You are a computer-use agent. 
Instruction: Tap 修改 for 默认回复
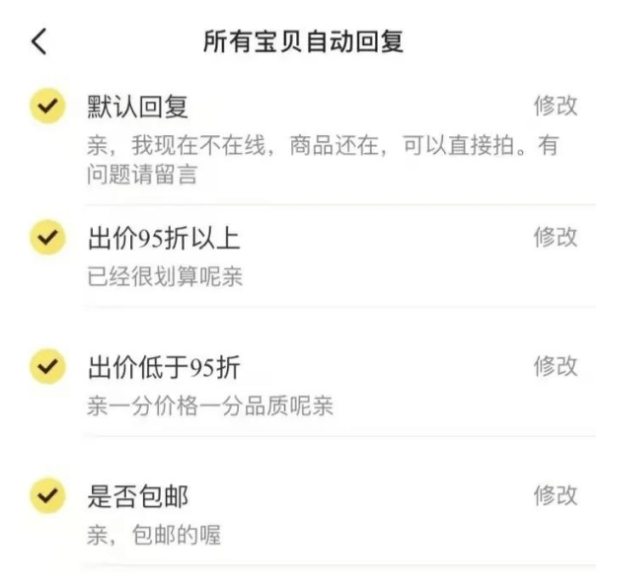(555, 106)
